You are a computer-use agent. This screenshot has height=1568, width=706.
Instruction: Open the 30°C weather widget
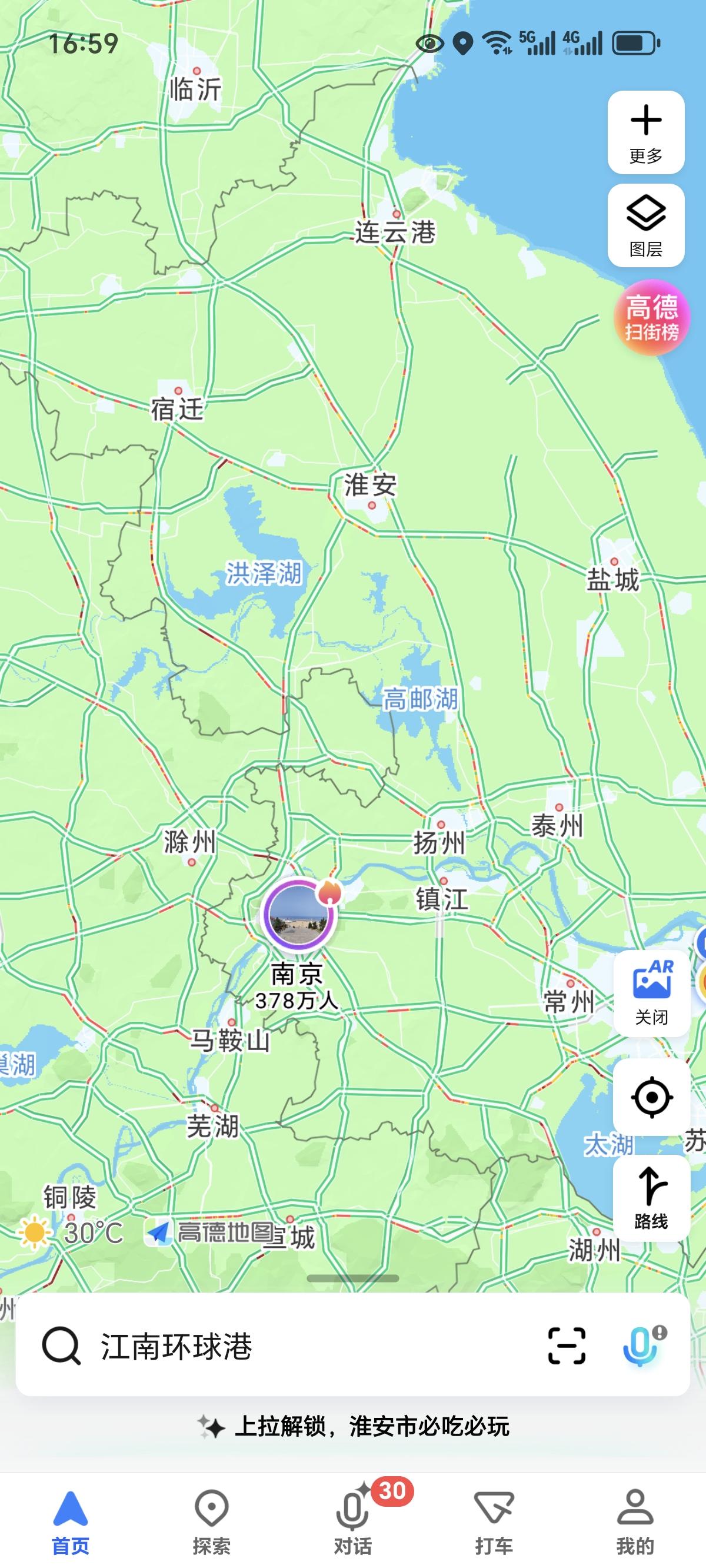click(x=72, y=1233)
